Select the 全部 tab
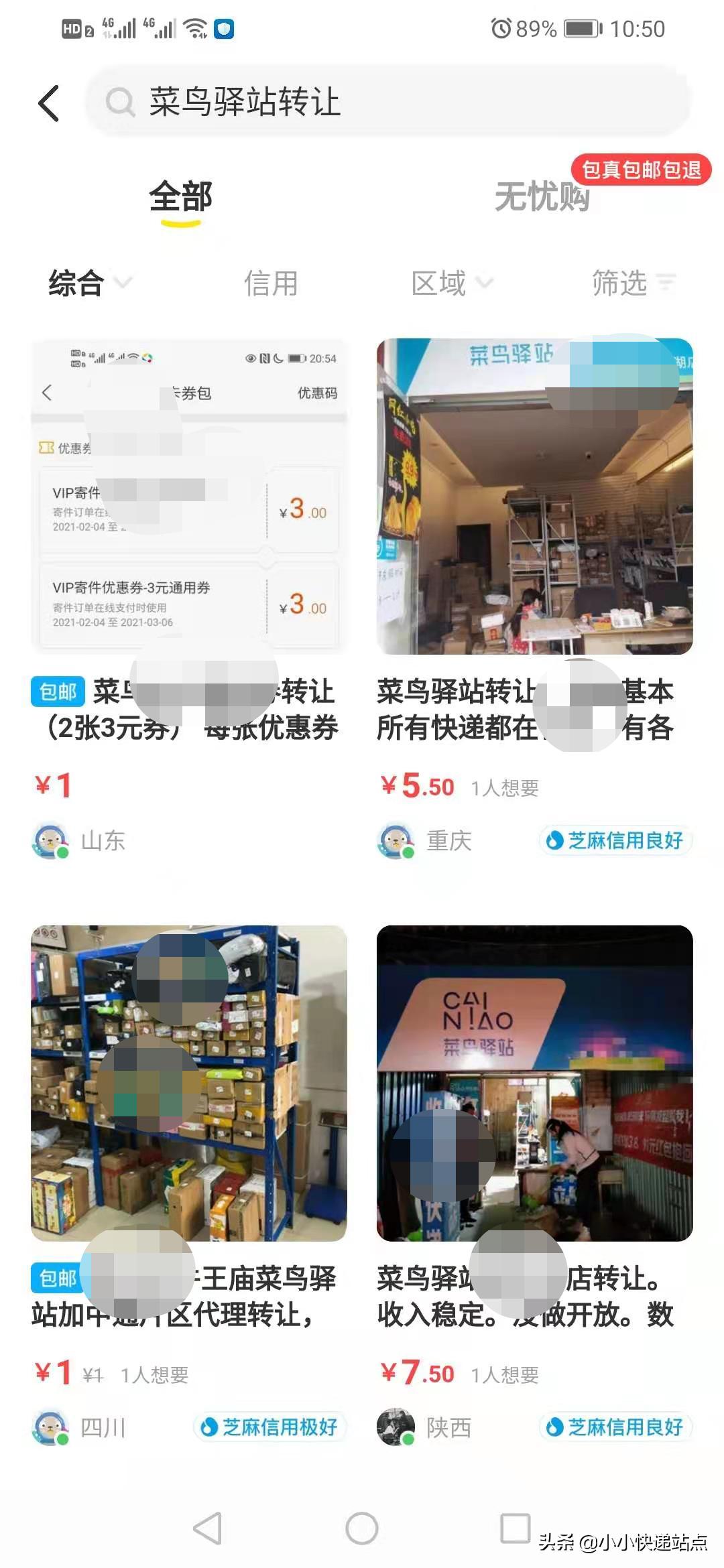The height and width of the screenshot is (1568, 724). (181, 196)
